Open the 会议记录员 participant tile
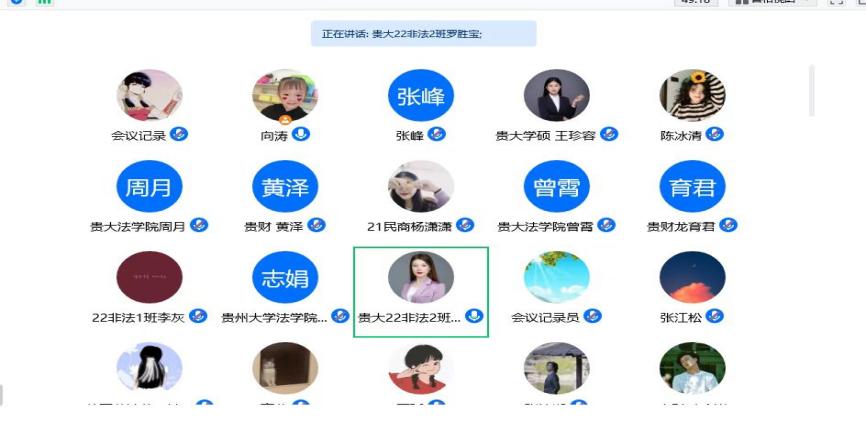866x433 pixels. (x=557, y=278)
